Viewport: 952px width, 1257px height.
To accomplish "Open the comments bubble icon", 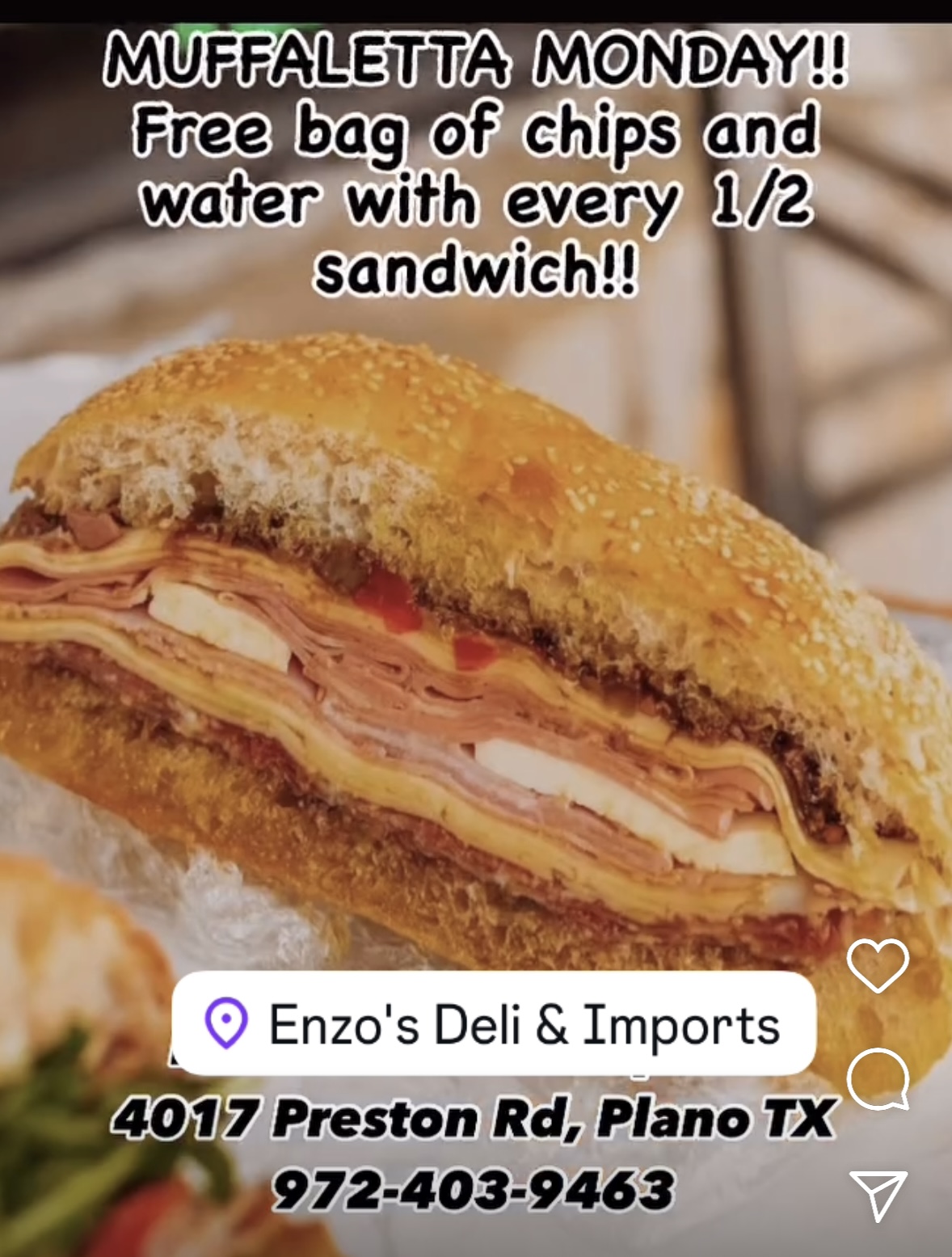I will pos(878,1079).
